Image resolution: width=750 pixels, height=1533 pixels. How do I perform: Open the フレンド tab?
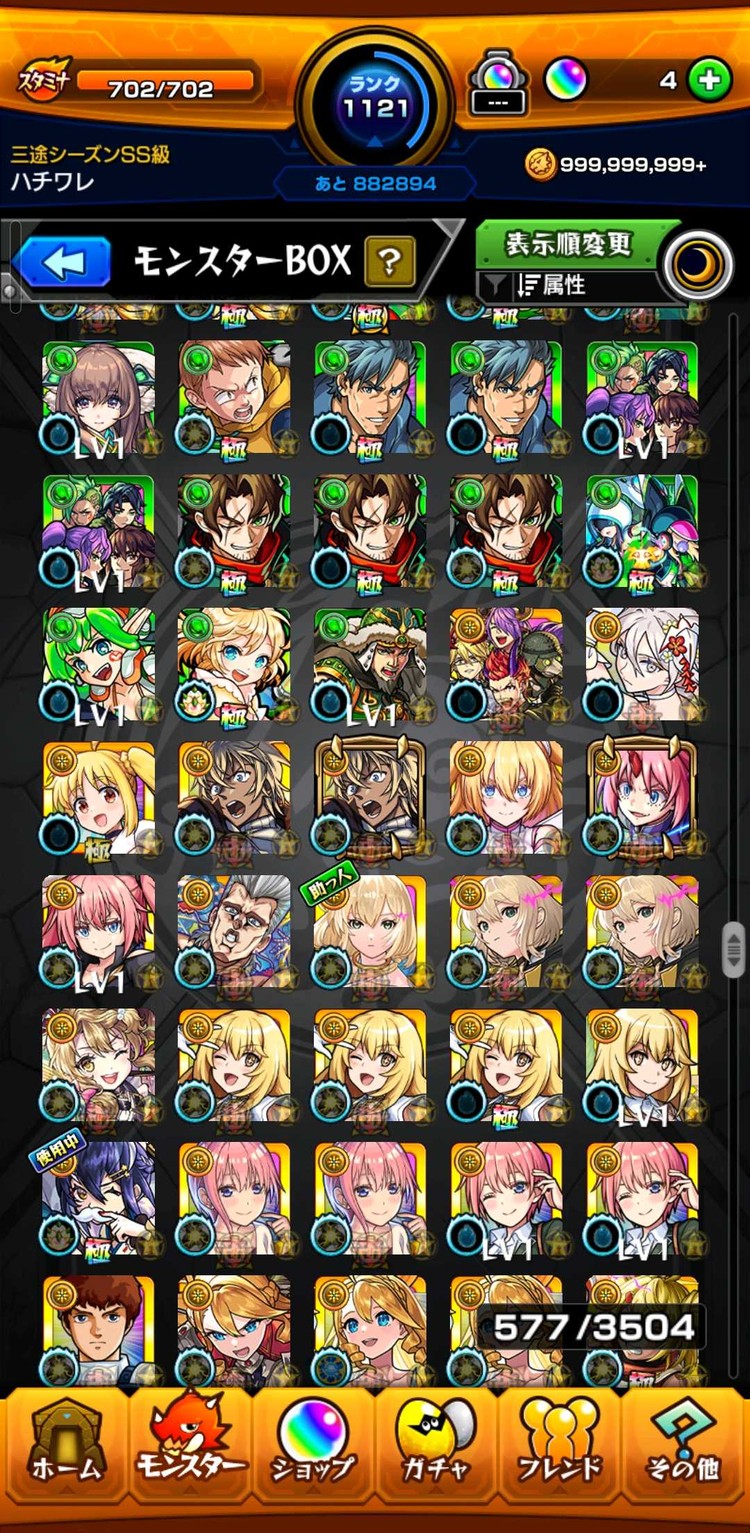pyautogui.click(x=559, y=1446)
